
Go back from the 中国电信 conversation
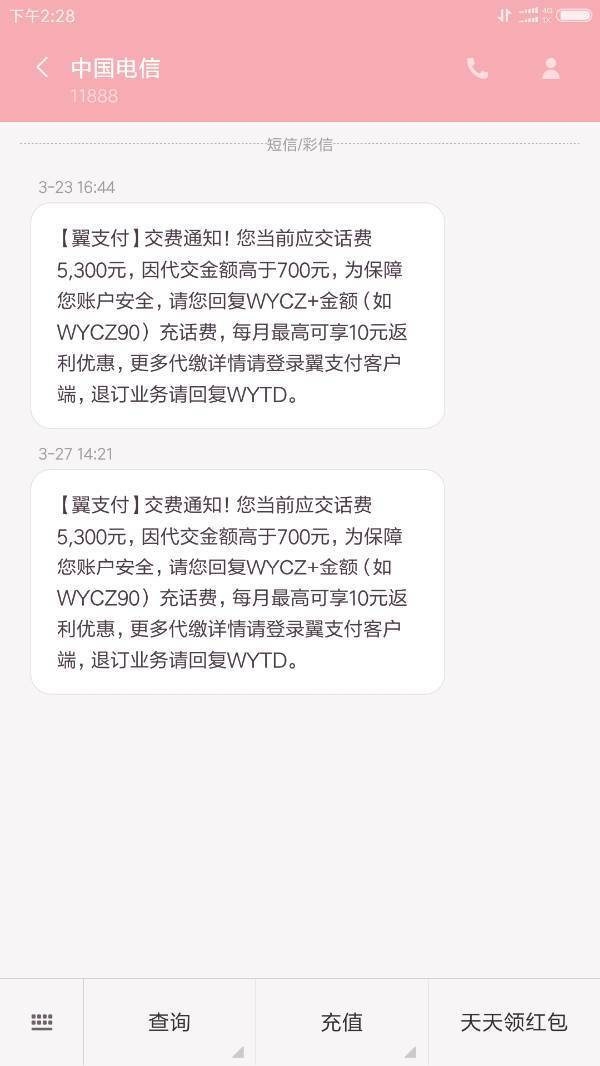42,68
